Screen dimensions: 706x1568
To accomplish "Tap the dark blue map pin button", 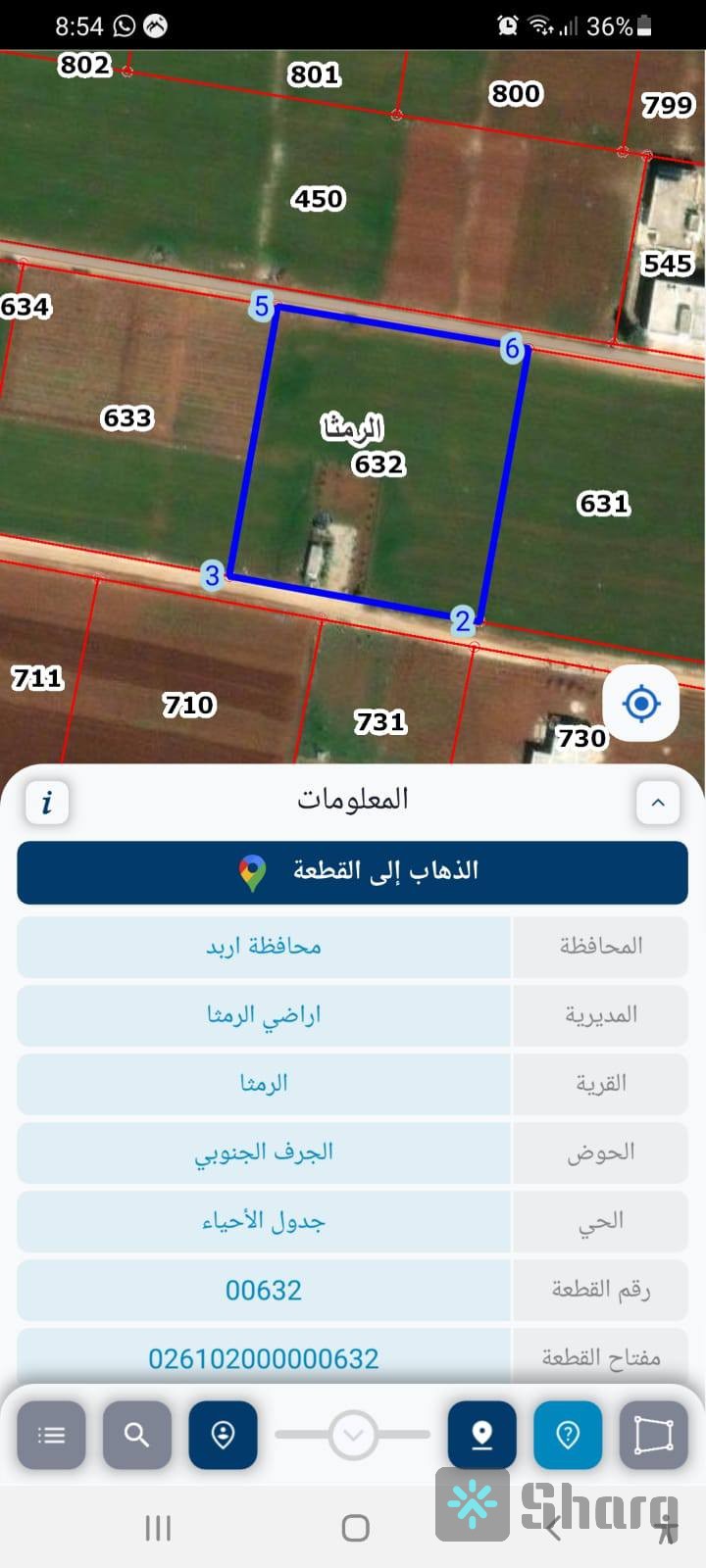I will [x=481, y=1435].
